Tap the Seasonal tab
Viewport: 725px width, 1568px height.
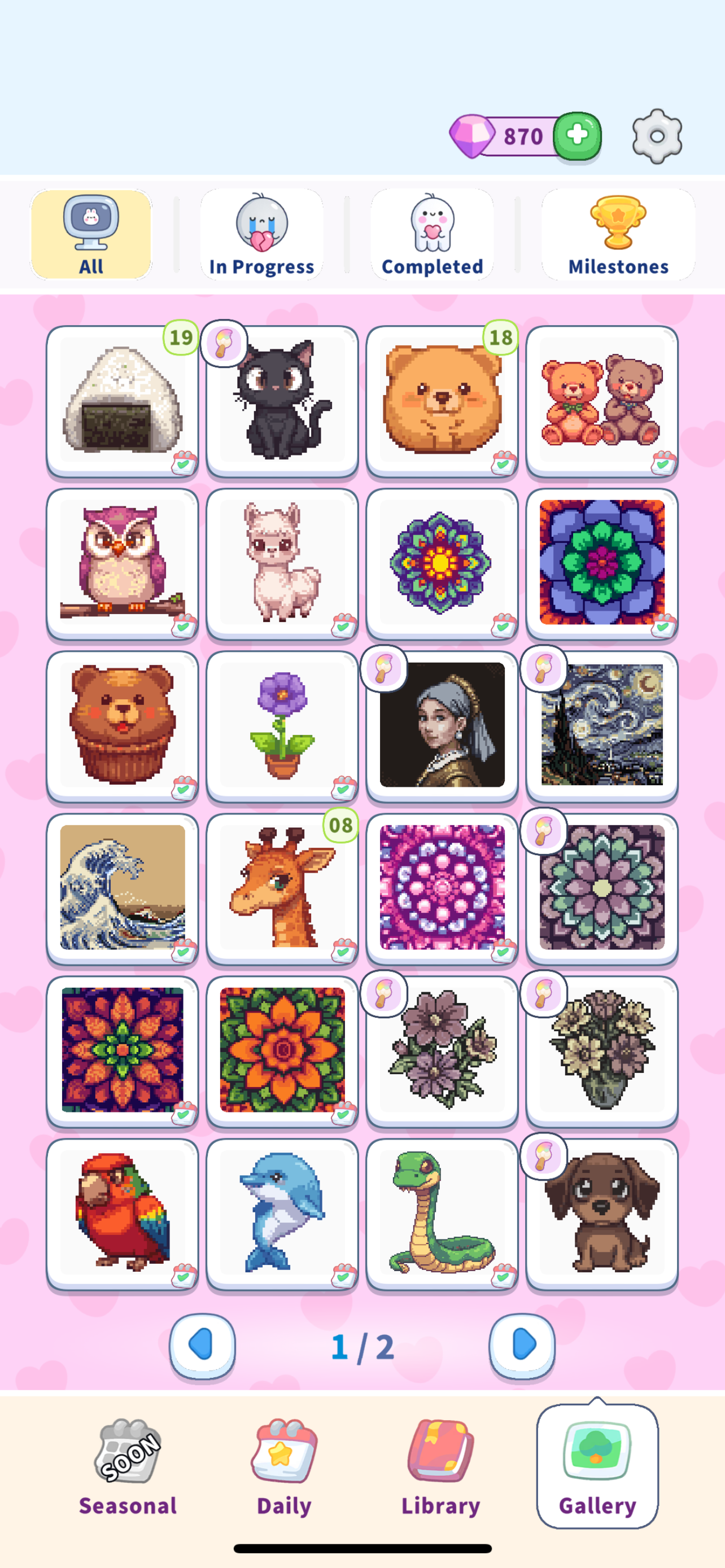(128, 1467)
